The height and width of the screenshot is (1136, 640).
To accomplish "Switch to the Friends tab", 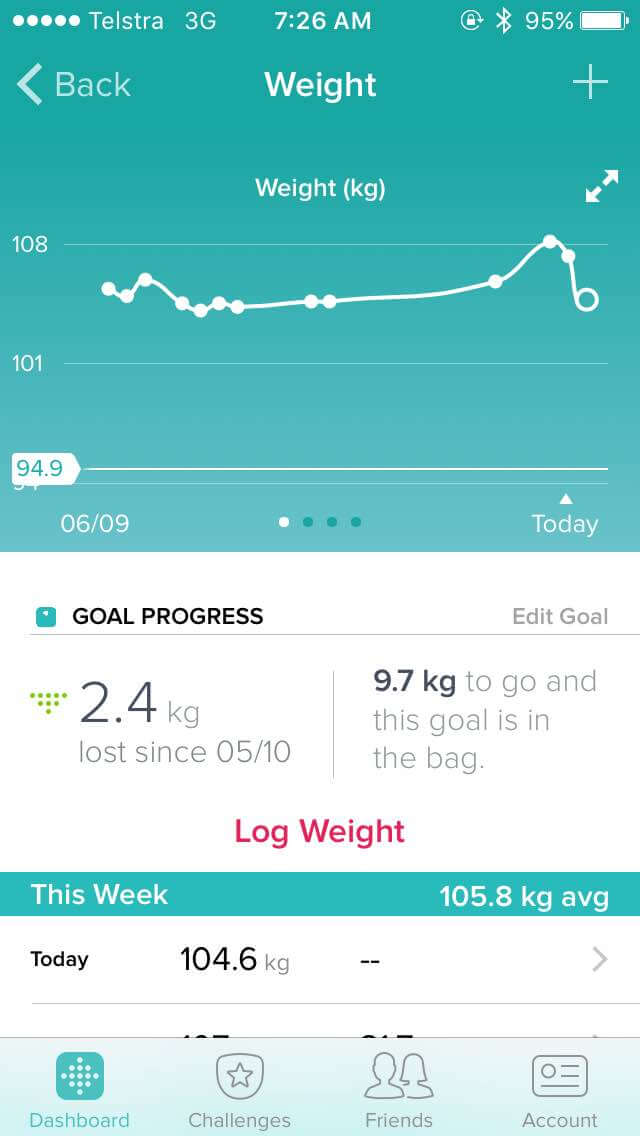I will point(398,1090).
